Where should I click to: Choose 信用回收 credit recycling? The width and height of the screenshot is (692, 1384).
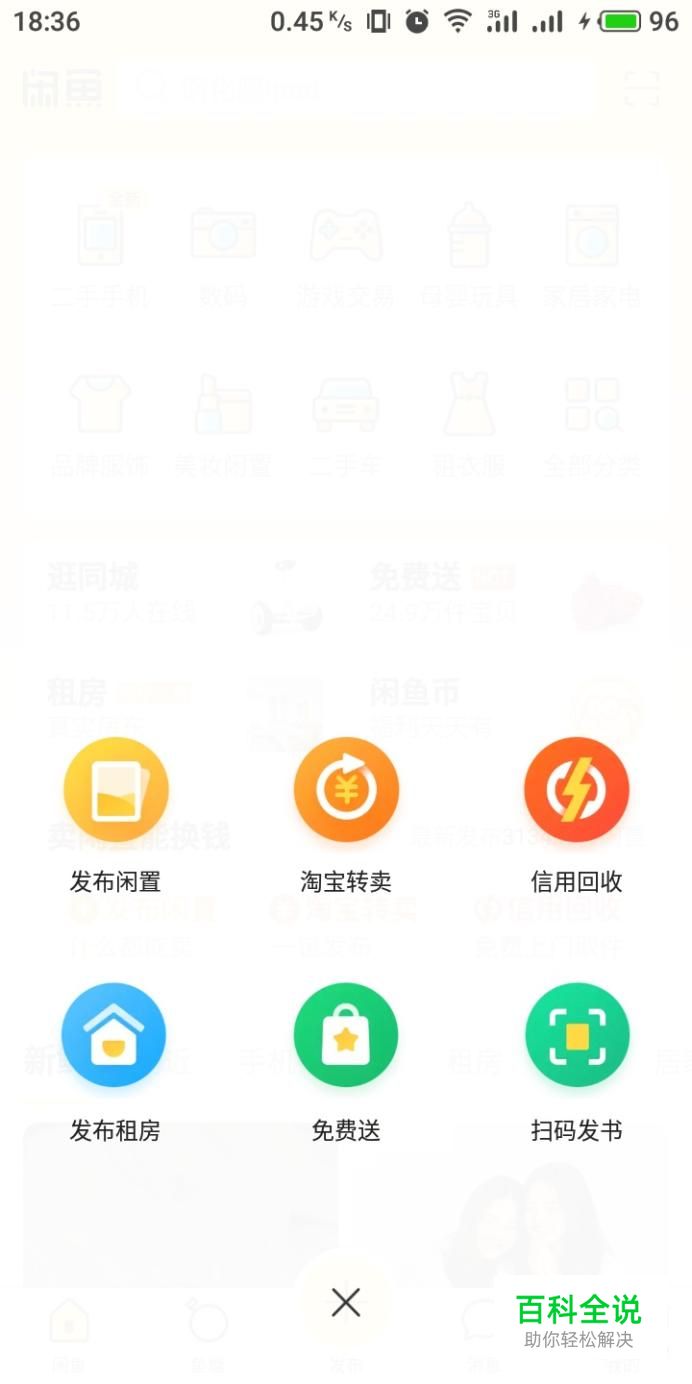click(x=577, y=790)
